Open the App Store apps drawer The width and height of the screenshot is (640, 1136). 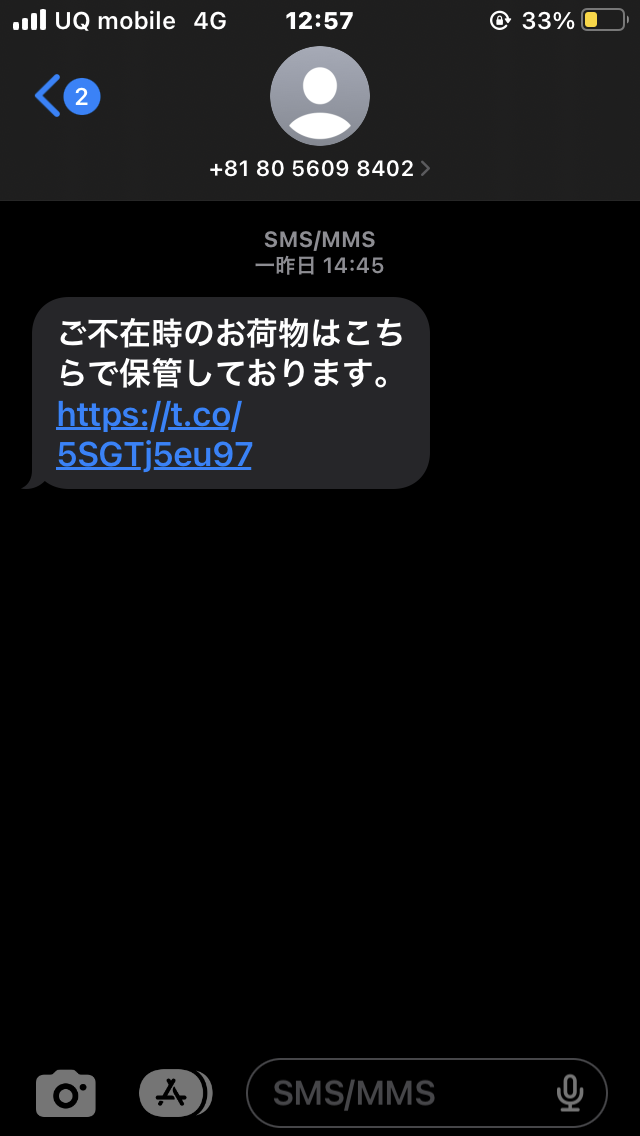175,1093
